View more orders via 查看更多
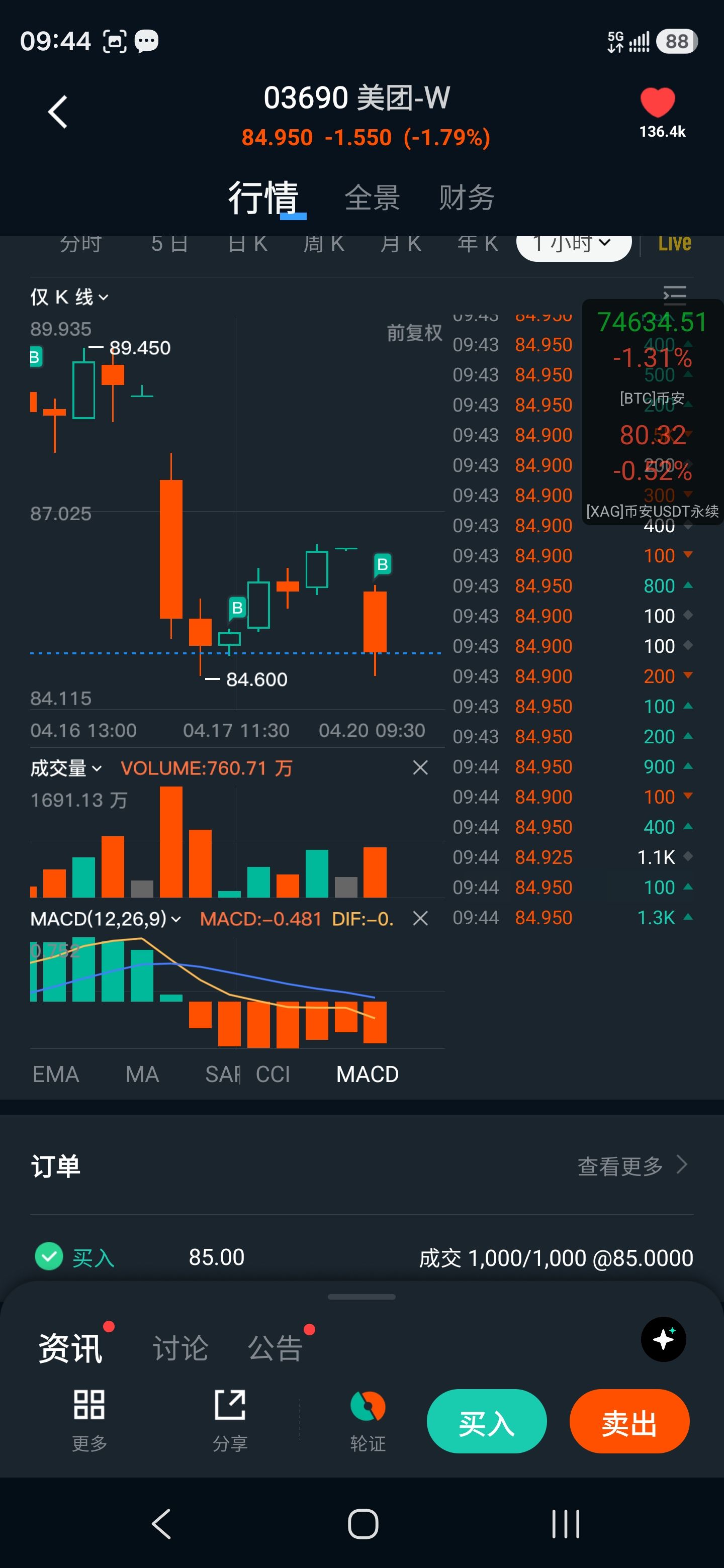 (x=631, y=1165)
